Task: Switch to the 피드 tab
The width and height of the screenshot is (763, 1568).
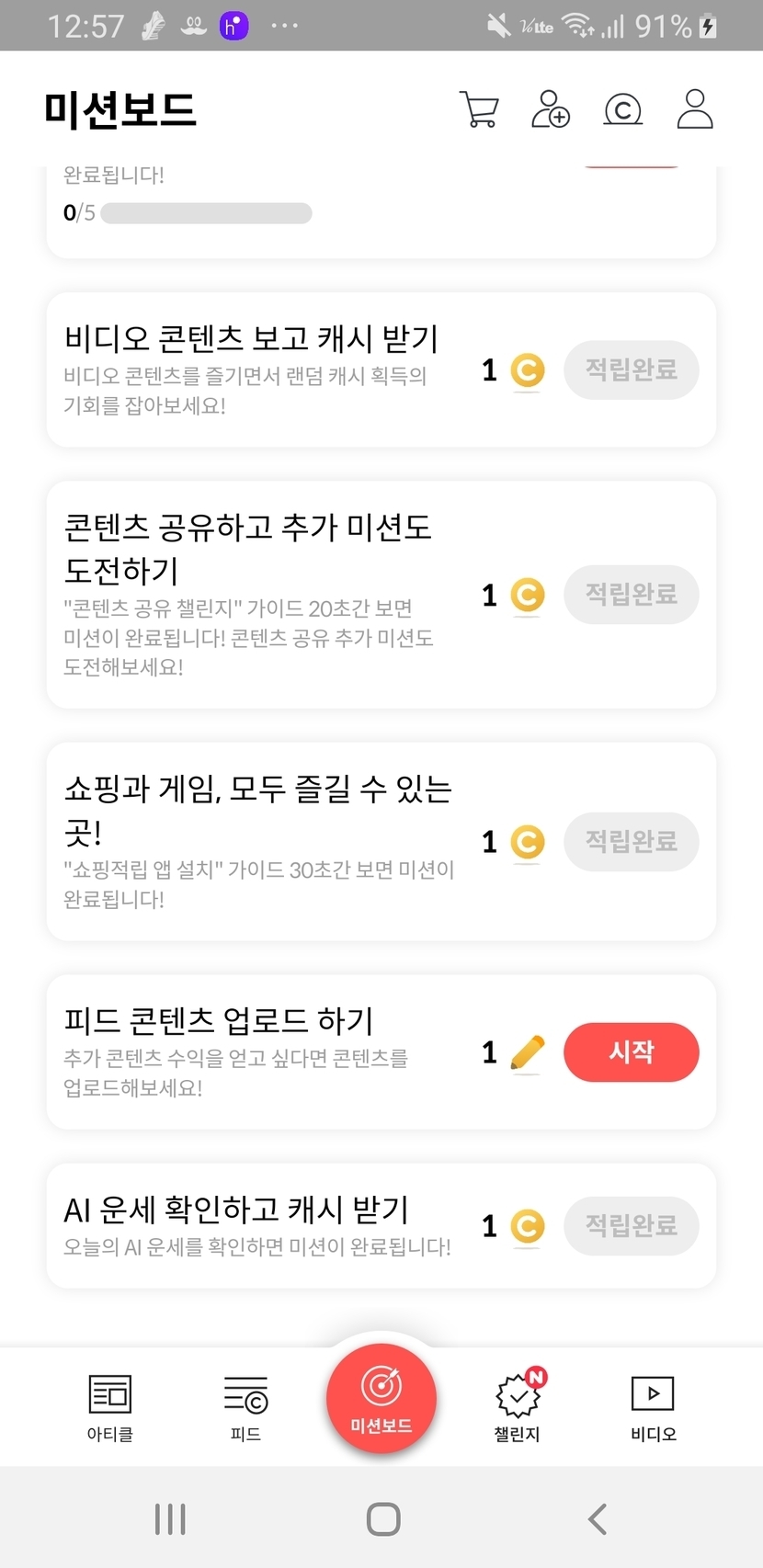Action: 245,1407
